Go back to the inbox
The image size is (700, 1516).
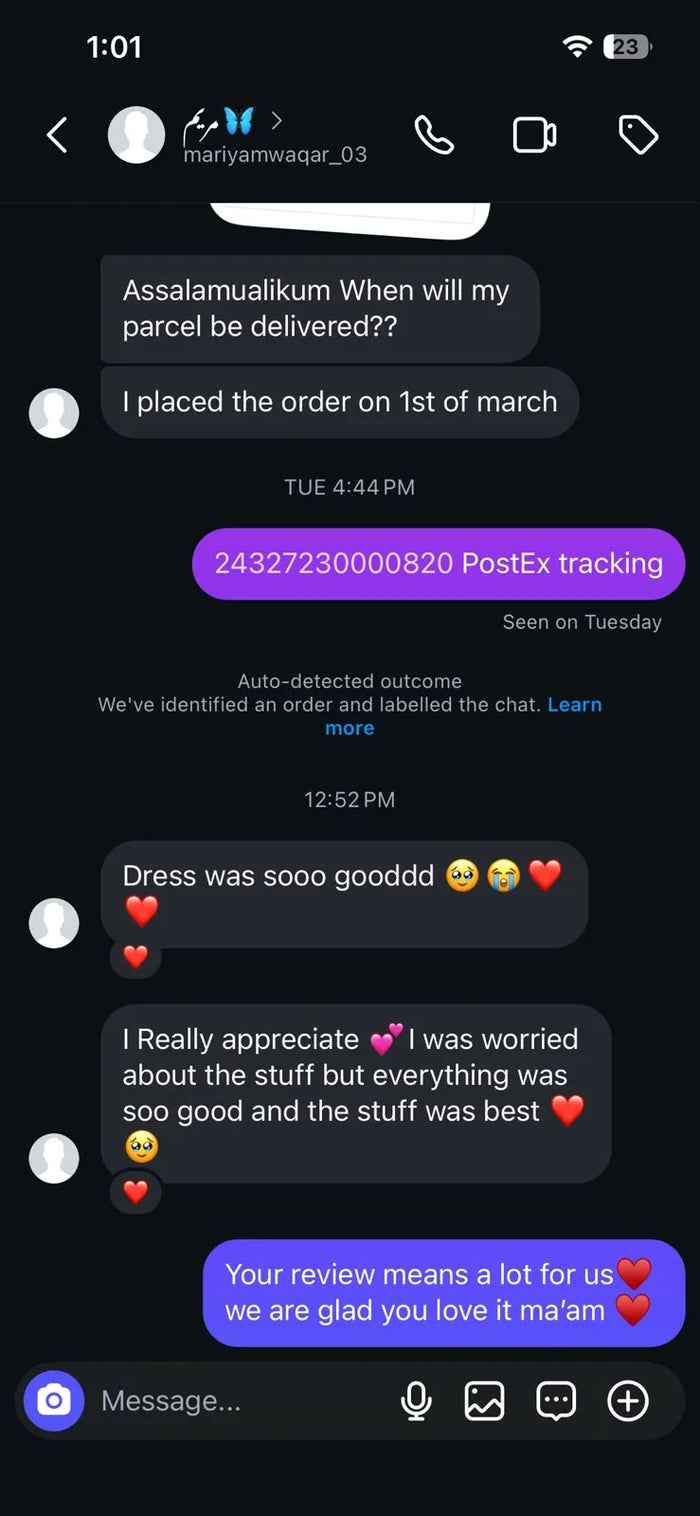[57, 135]
